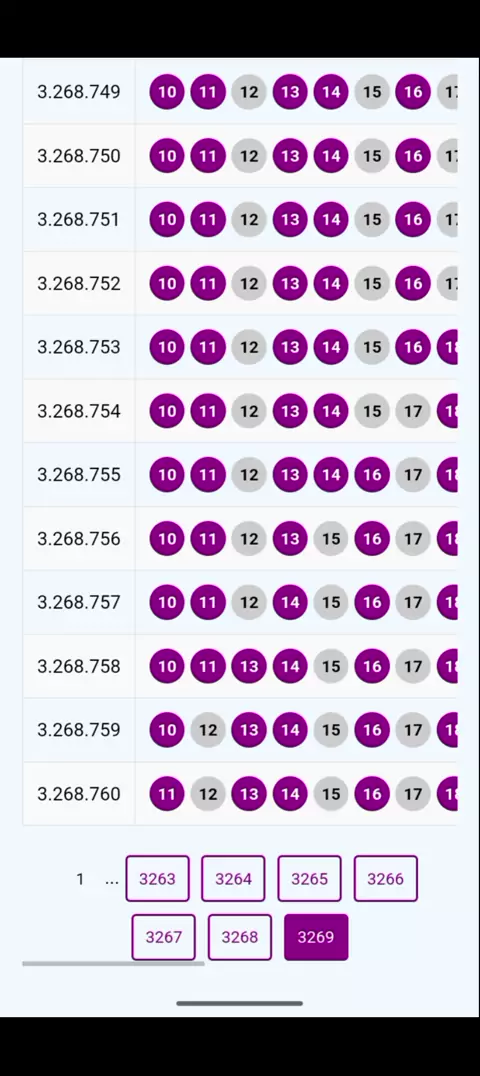Tap the current page 3269 button
The image size is (480, 1076).
click(316, 937)
